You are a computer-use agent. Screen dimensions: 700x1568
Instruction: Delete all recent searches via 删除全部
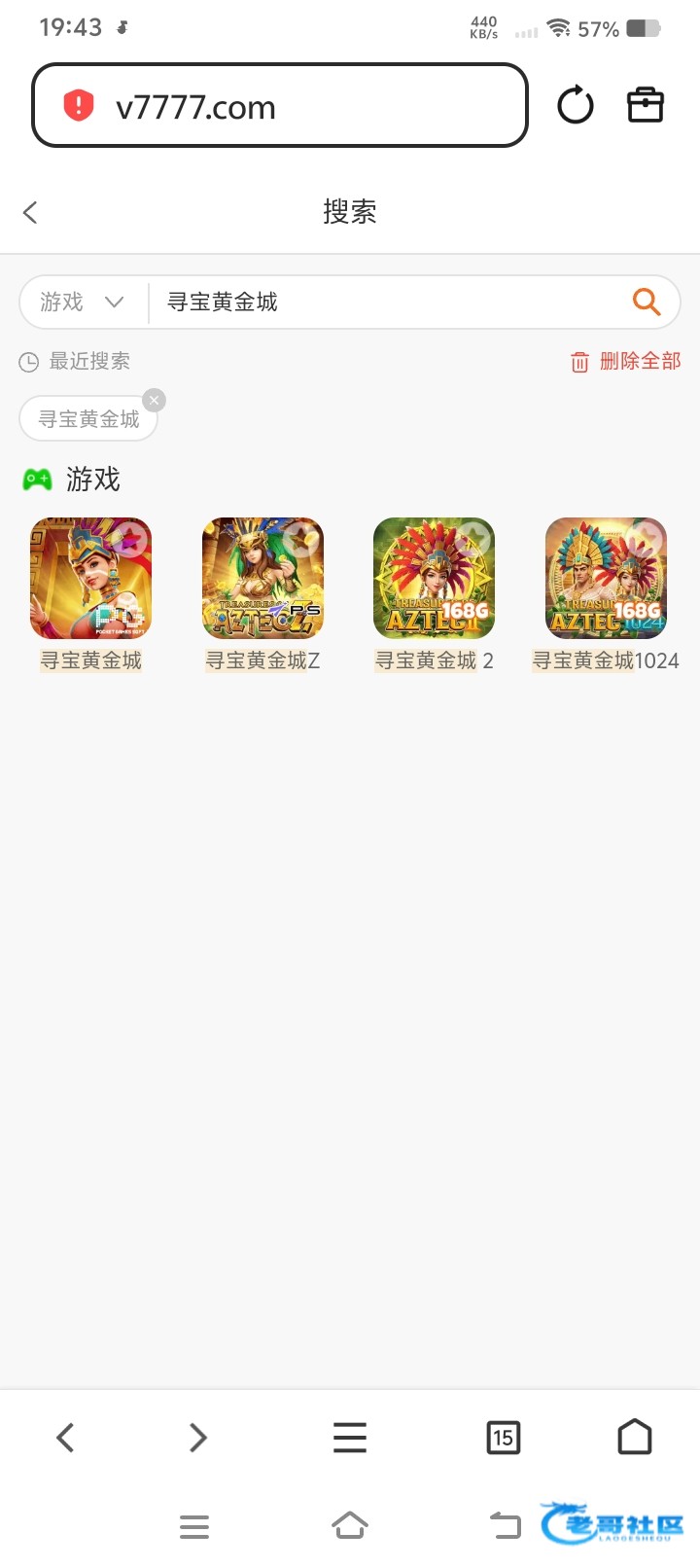tap(625, 362)
